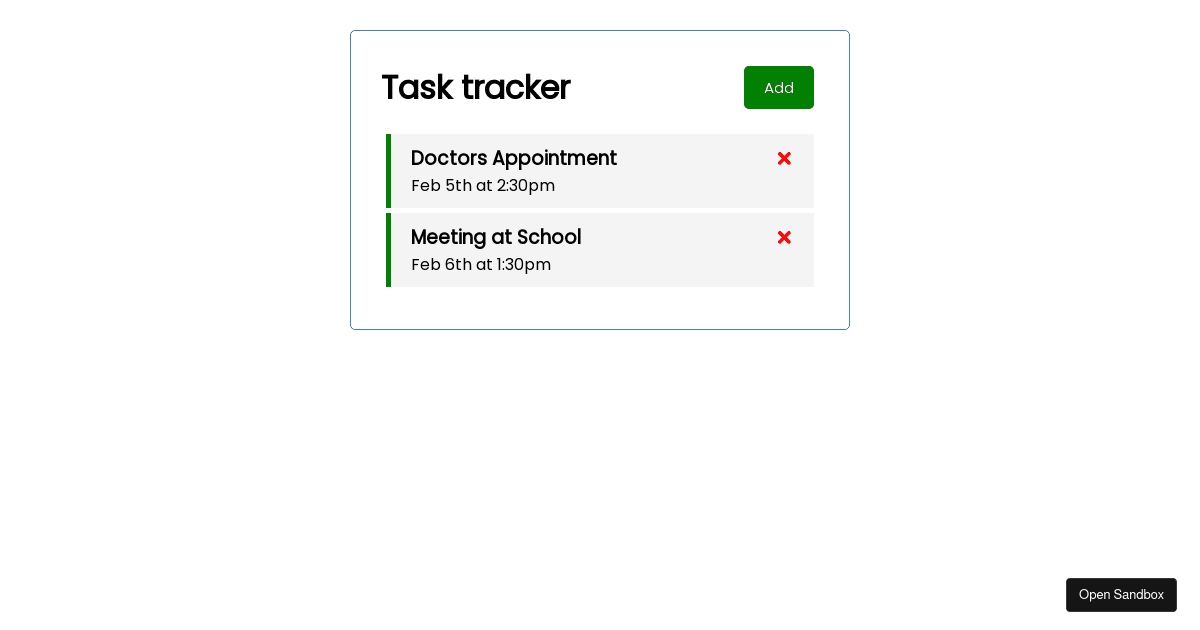Delete the Doctors Appointment task
Screen dimensions: 1200x630
(x=784, y=159)
